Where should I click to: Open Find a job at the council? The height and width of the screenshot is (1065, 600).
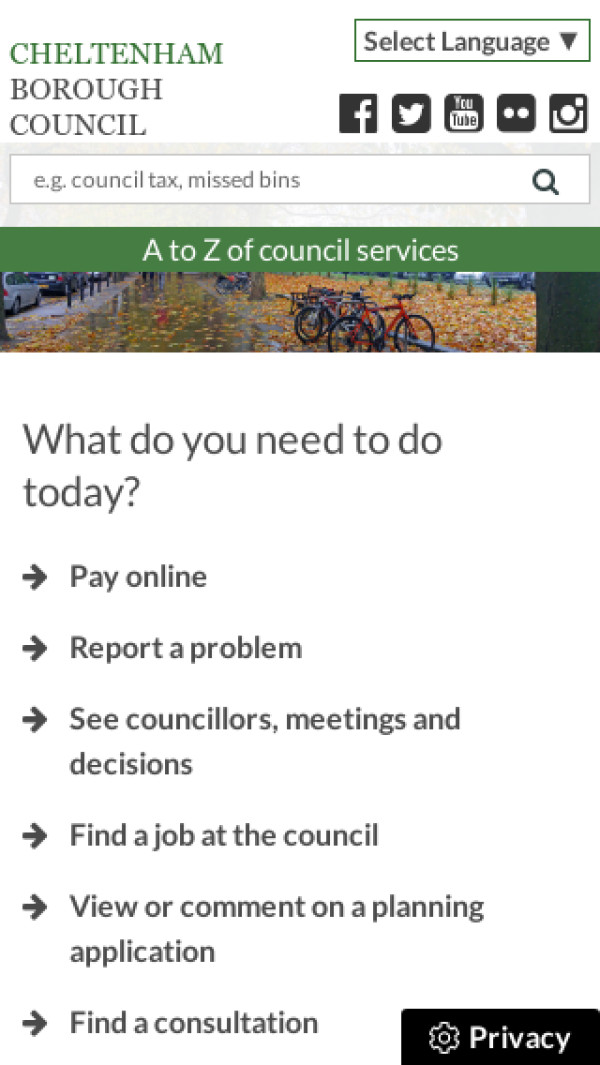coord(224,835)
